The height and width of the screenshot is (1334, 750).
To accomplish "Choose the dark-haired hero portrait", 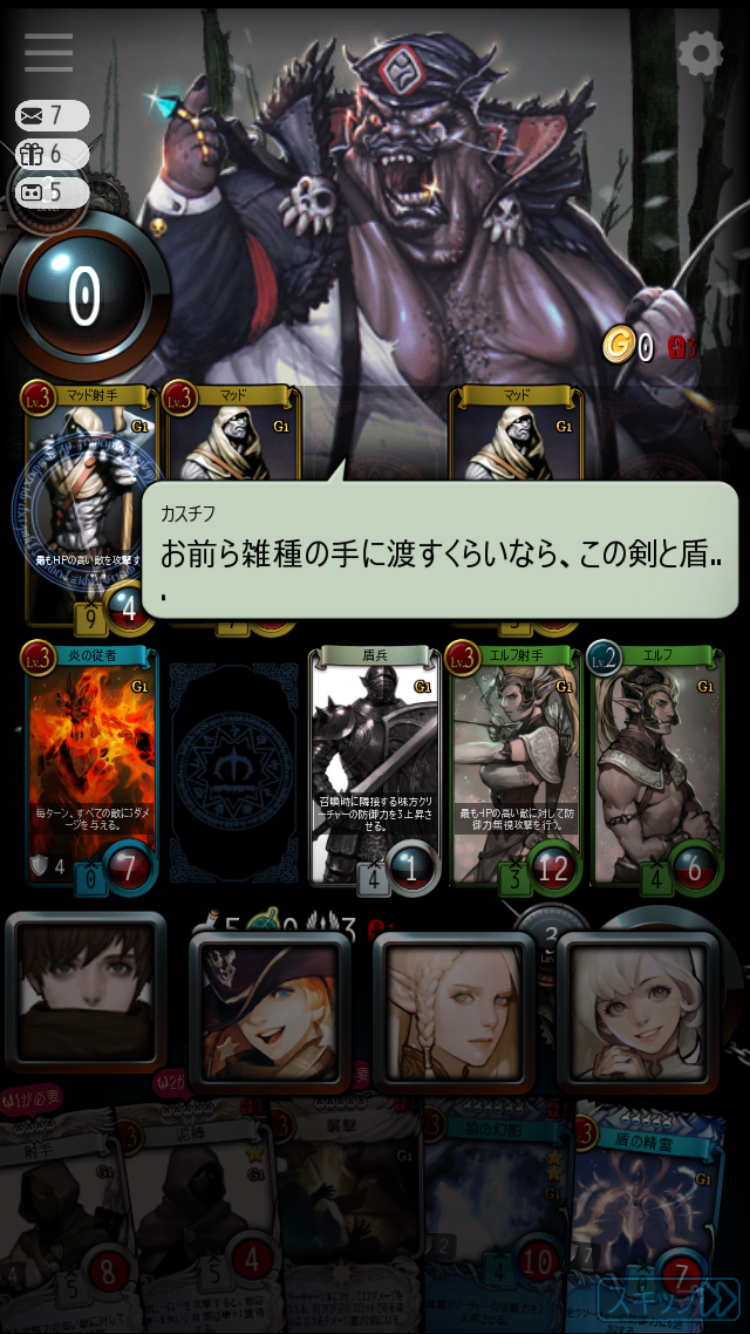I will (86, 992).
